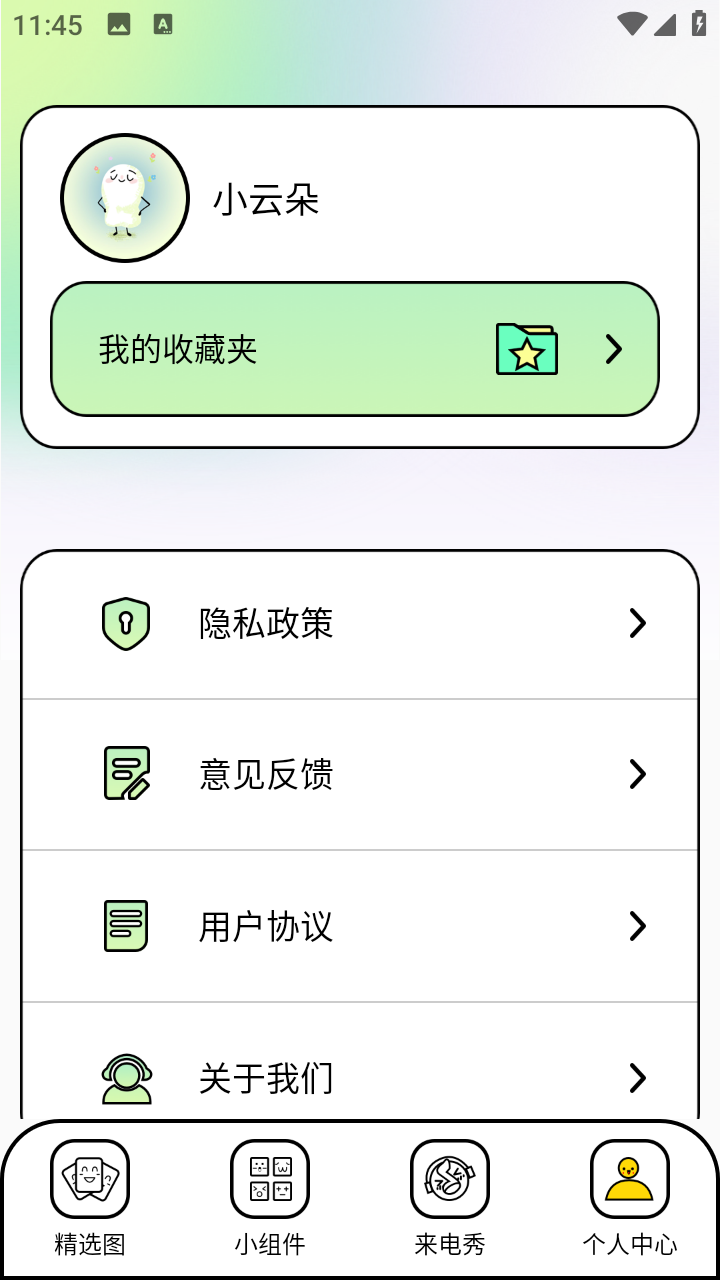Viewport: 720px width, 1280px height.
Task: Open 关于我们 about us
Action: click(360, 1075)
